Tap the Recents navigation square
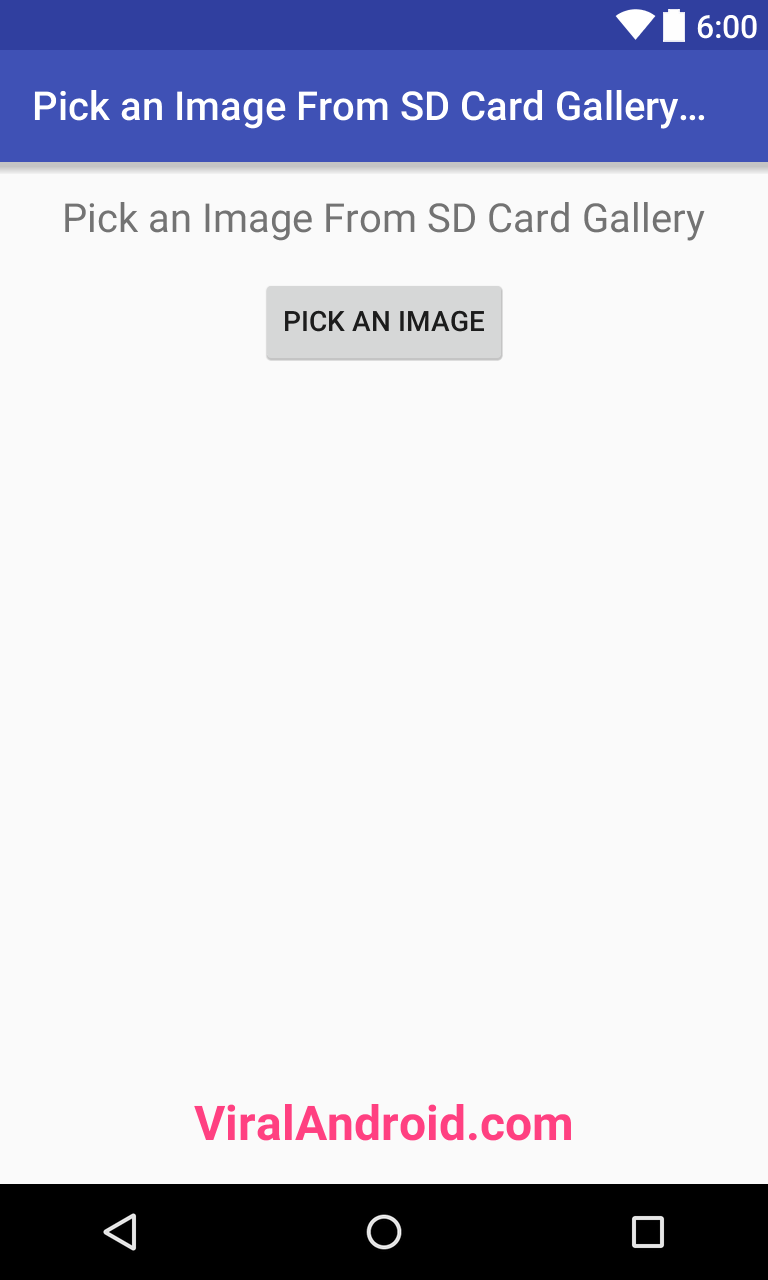The height and width of the screenshot is (1280, 768). pos(647,1231)
